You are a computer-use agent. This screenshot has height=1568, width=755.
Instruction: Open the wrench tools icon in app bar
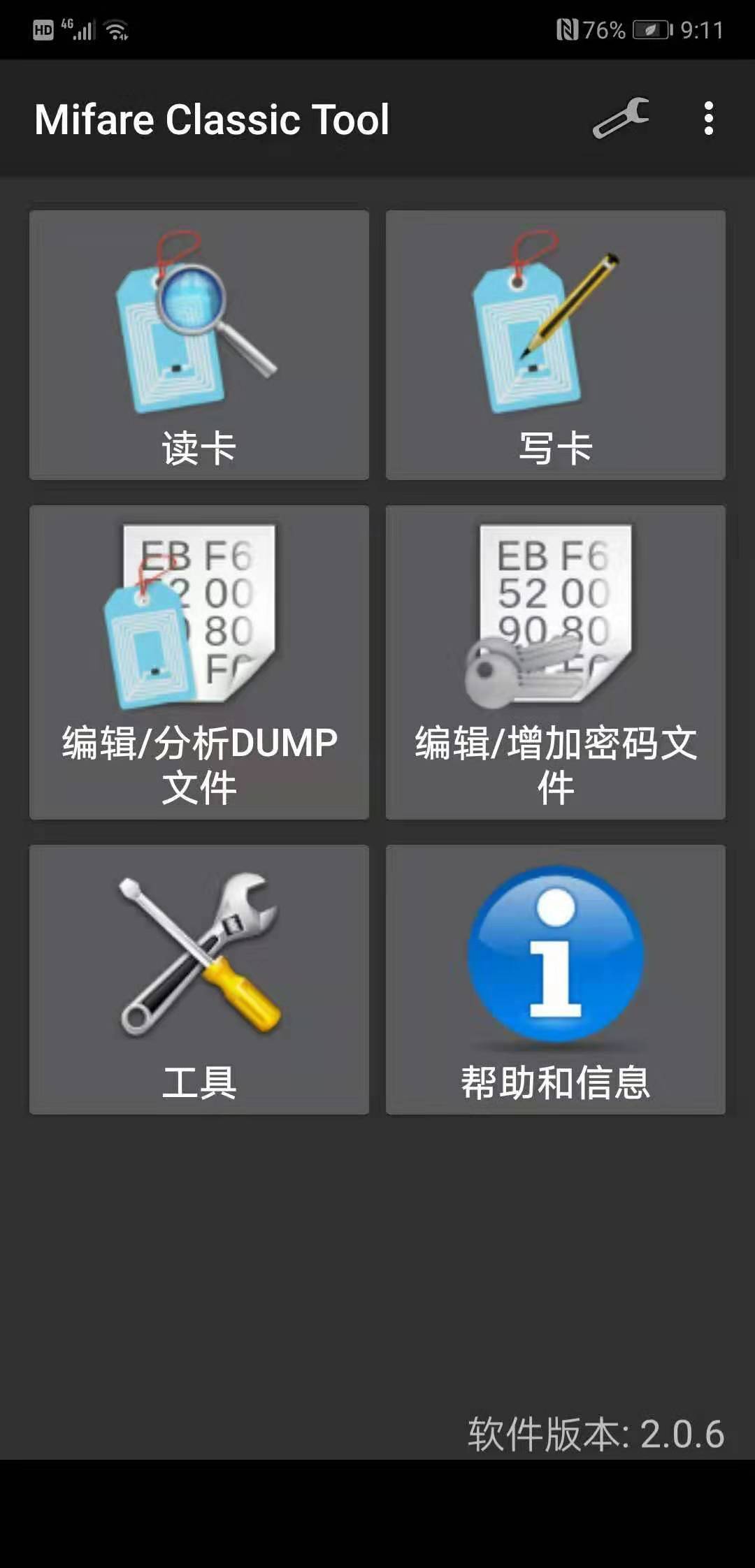click(621, 118)
